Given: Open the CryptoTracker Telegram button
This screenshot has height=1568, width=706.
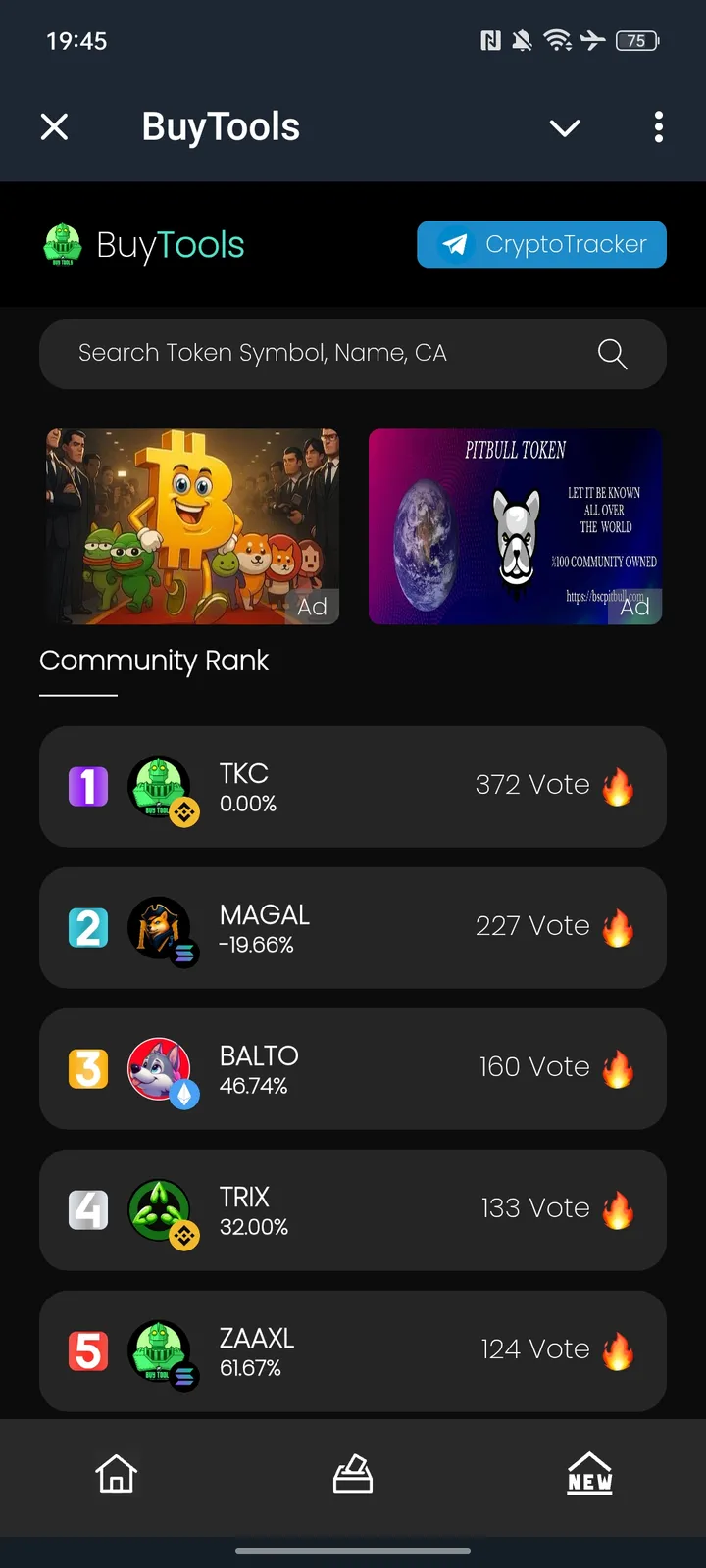Looking at the screenshot, I should 541,244.
